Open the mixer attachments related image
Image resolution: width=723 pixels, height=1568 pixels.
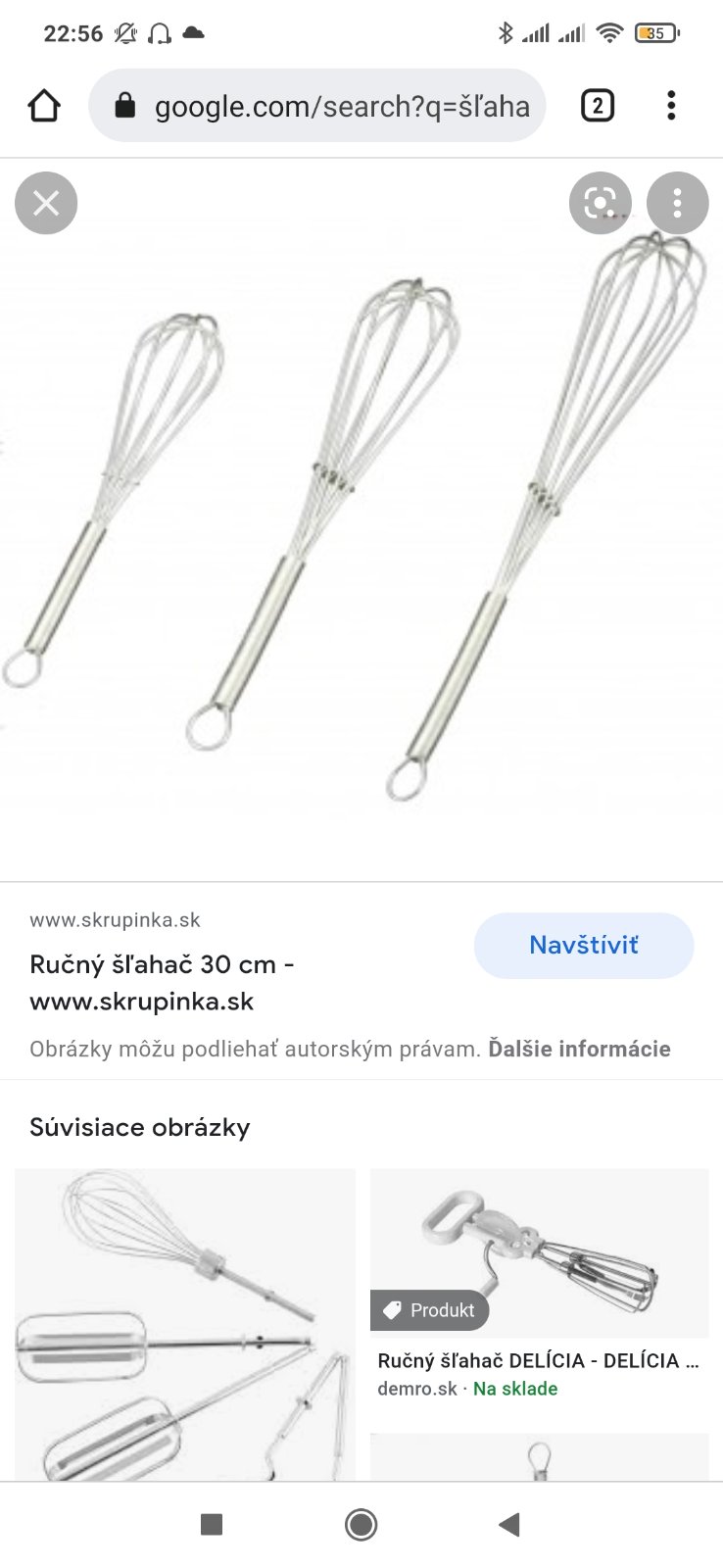click(185, 1323)
